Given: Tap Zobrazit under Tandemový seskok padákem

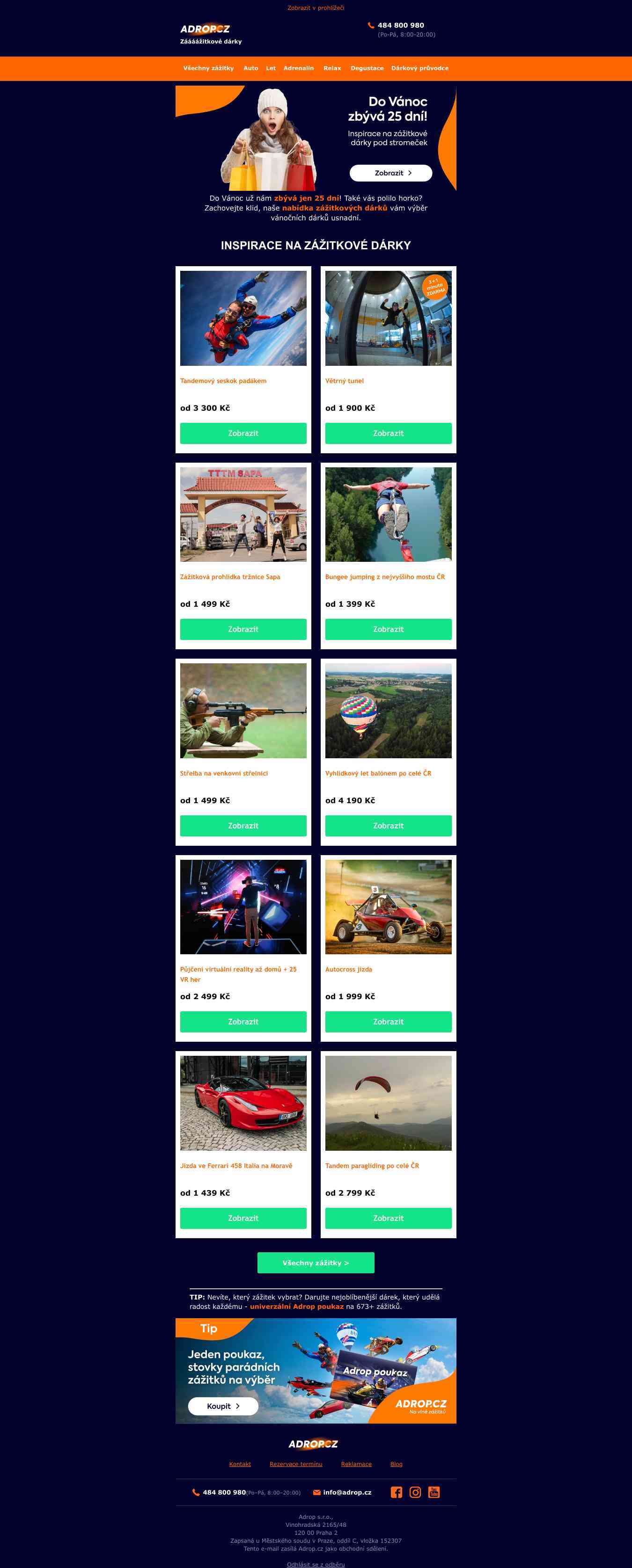Looking at the screenshot, I should 243,433.
